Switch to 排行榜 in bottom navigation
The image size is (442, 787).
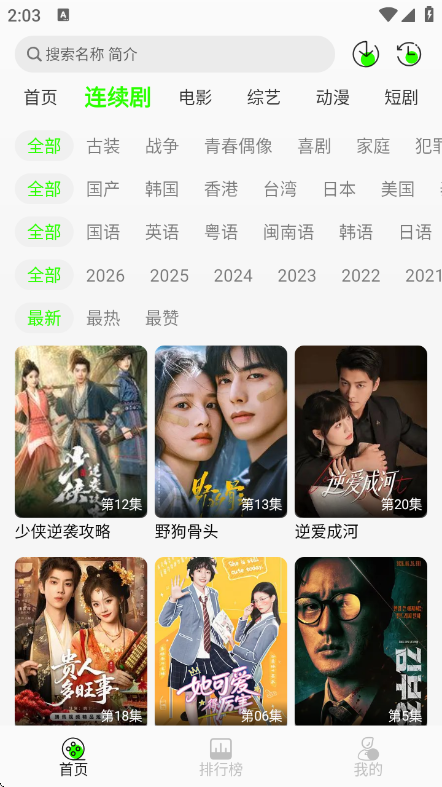click(x=221, y=757)
